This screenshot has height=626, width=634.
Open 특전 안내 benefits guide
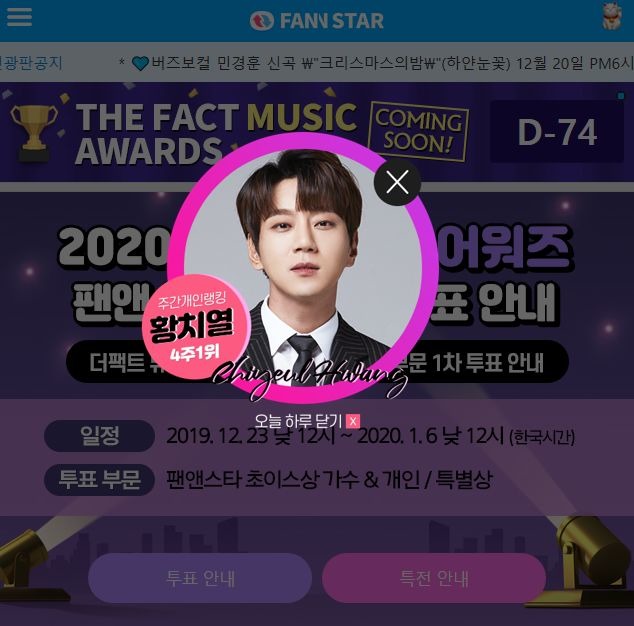pyautogui.click(x=433, y=578)
